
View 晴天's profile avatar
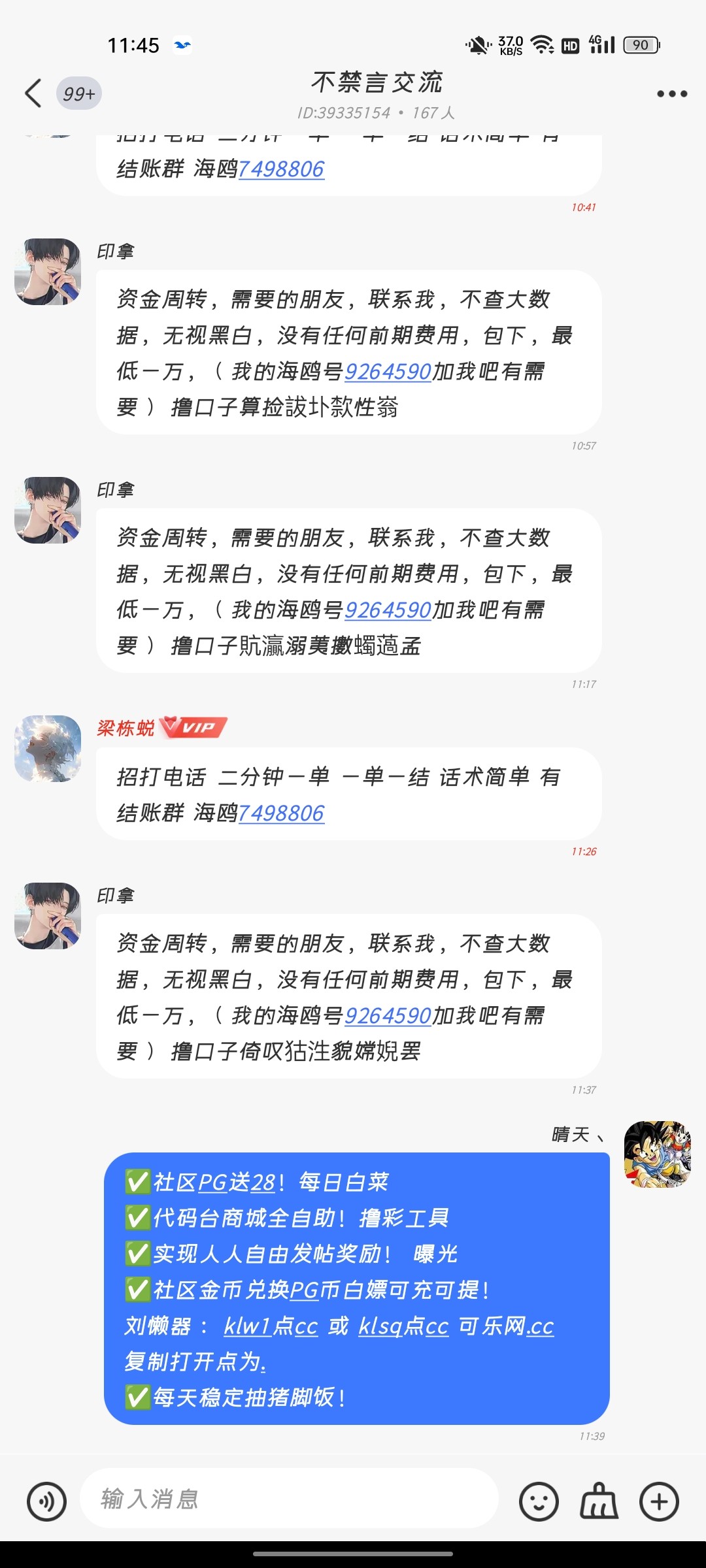pyautogui.click(x=658, y=1154)
